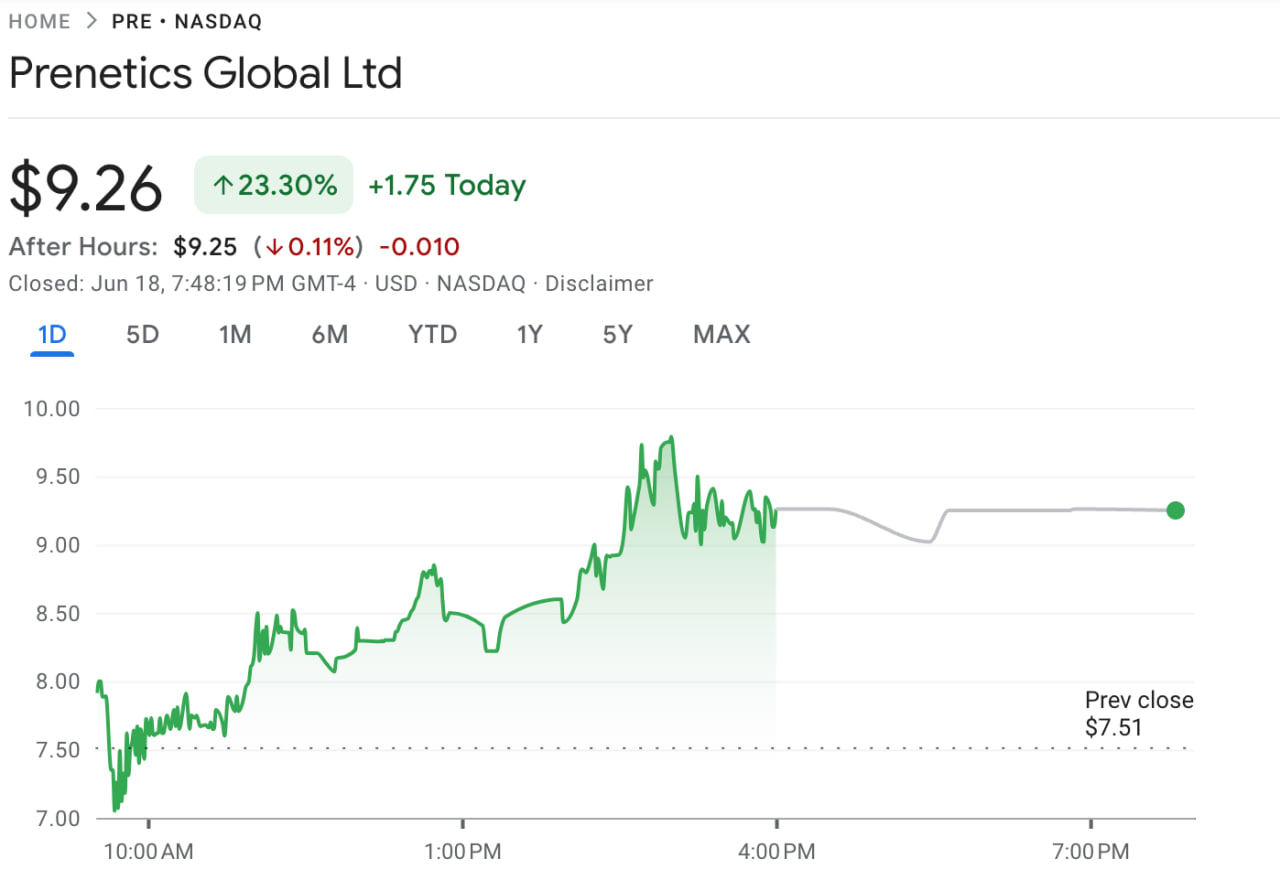The height and width of the screenshot is (880, 1280).
Task: Switch to the 5Y range
Action: [618, 334]
